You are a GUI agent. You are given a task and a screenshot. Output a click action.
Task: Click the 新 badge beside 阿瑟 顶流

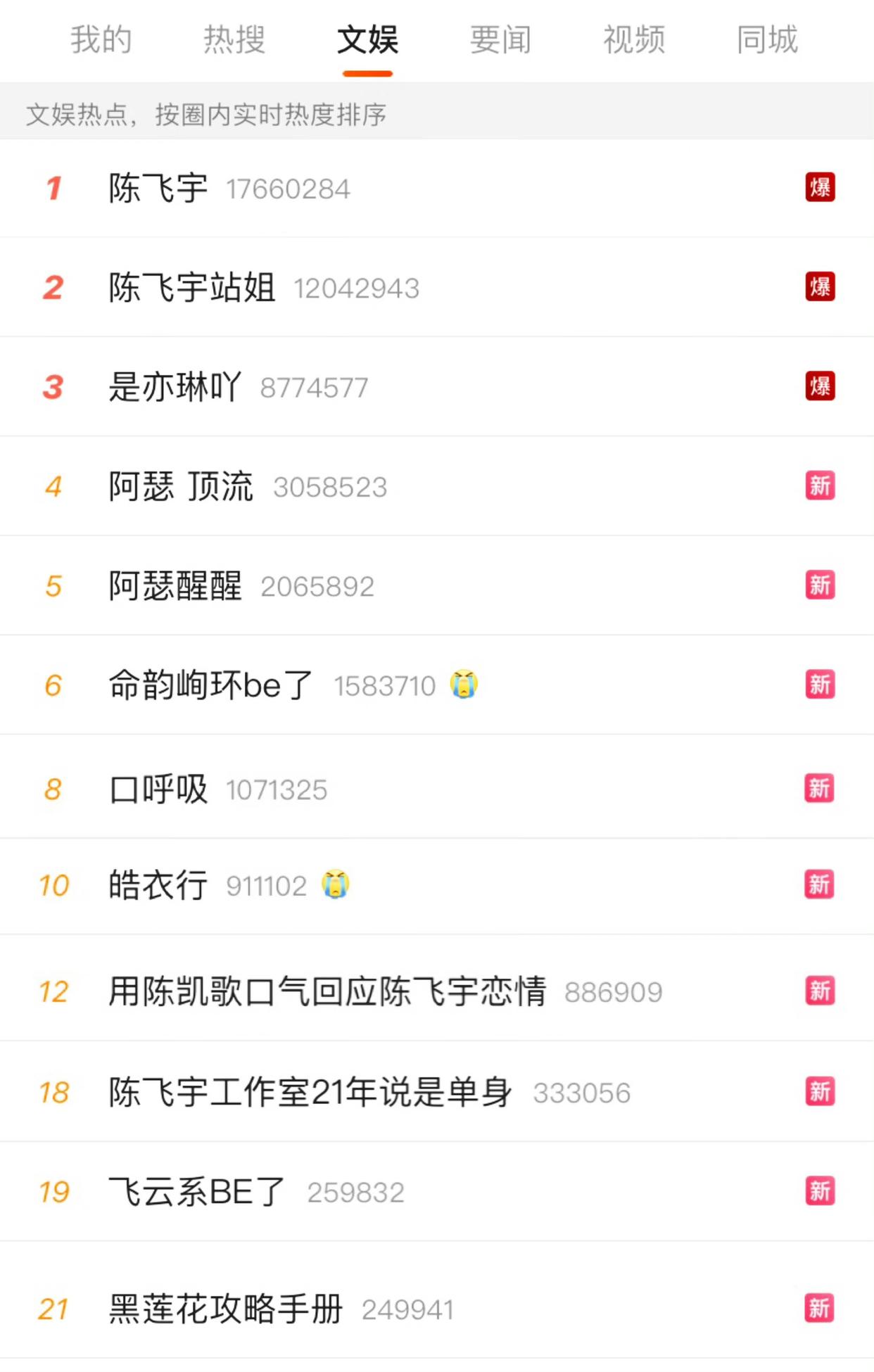pyautogui.click(x=821, y=485)
